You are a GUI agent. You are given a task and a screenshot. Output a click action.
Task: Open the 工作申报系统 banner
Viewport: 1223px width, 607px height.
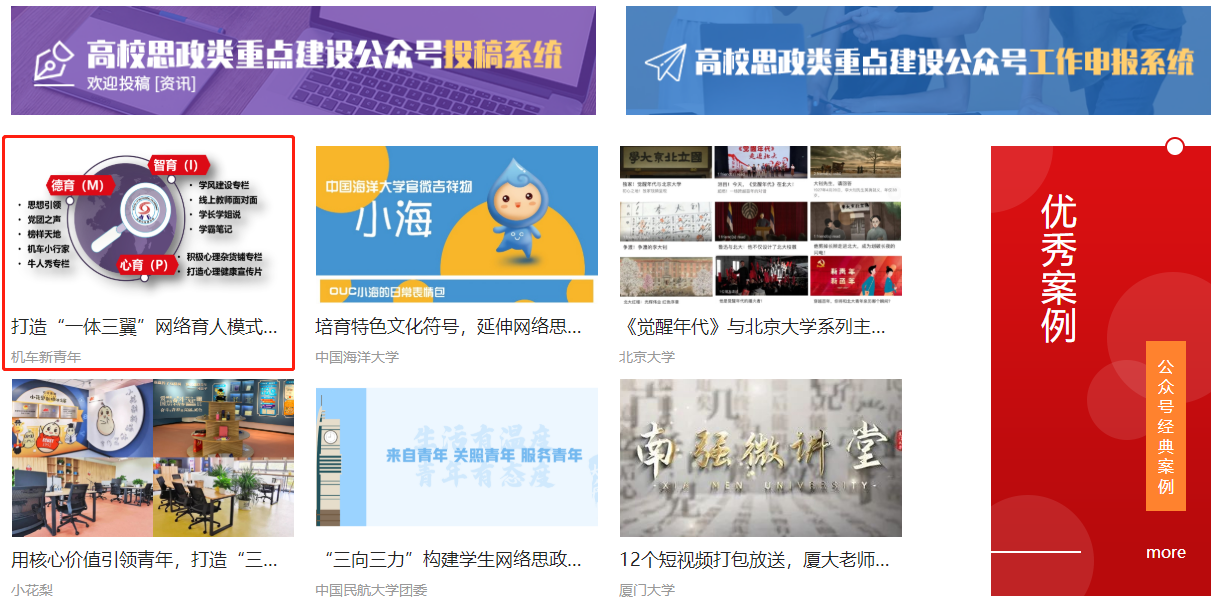tap(918, 60)
